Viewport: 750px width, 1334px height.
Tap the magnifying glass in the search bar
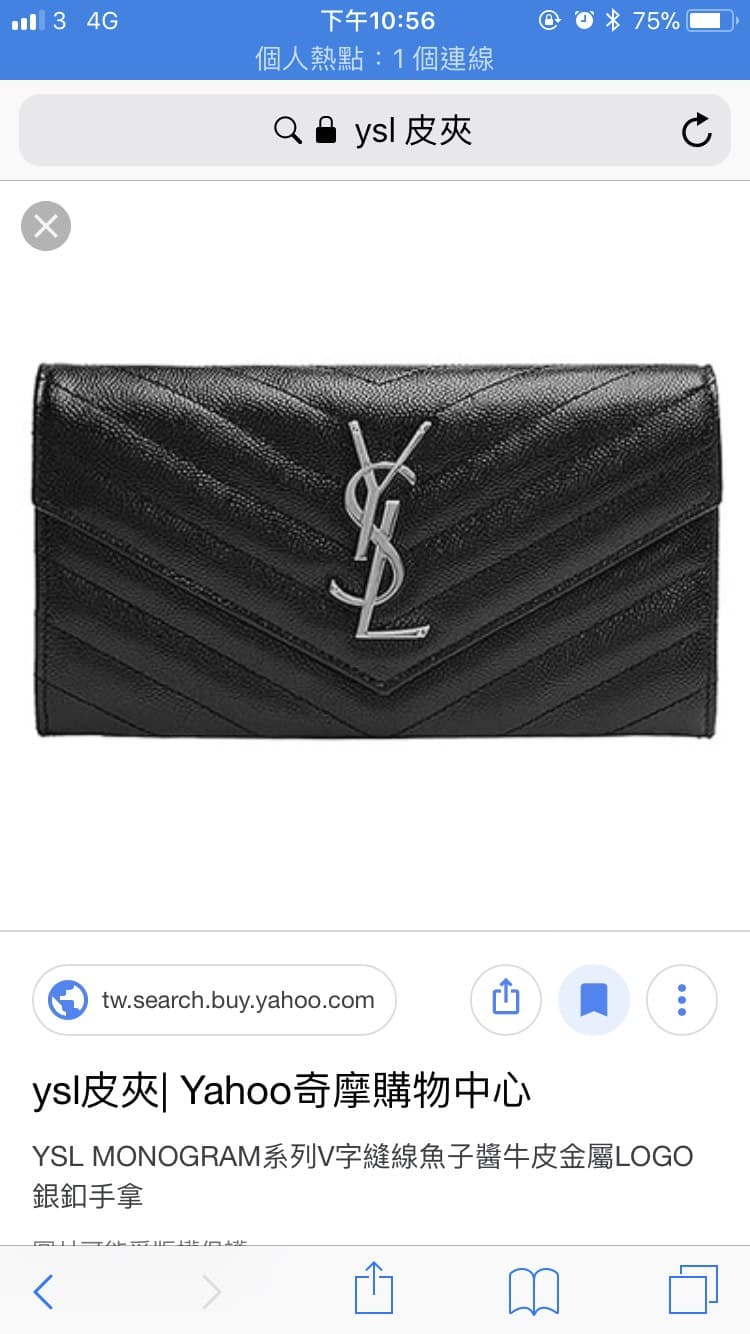pos(288,130)
